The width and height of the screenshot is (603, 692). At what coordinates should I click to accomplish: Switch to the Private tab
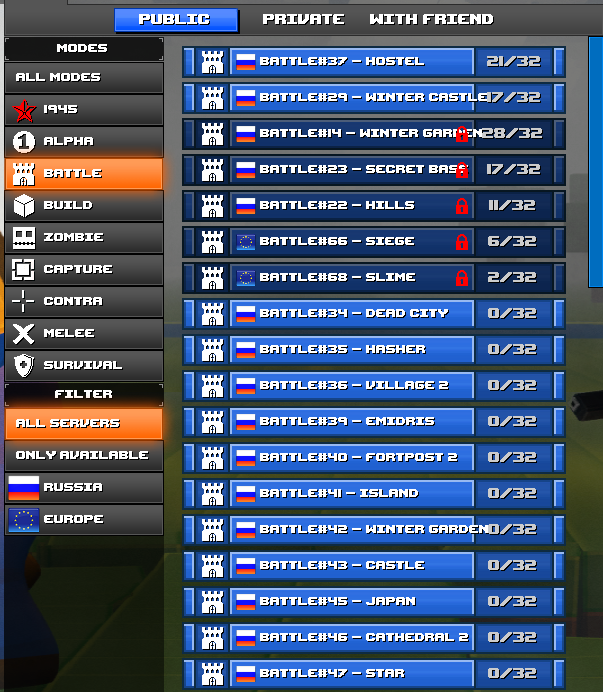[x=303, y=19]
